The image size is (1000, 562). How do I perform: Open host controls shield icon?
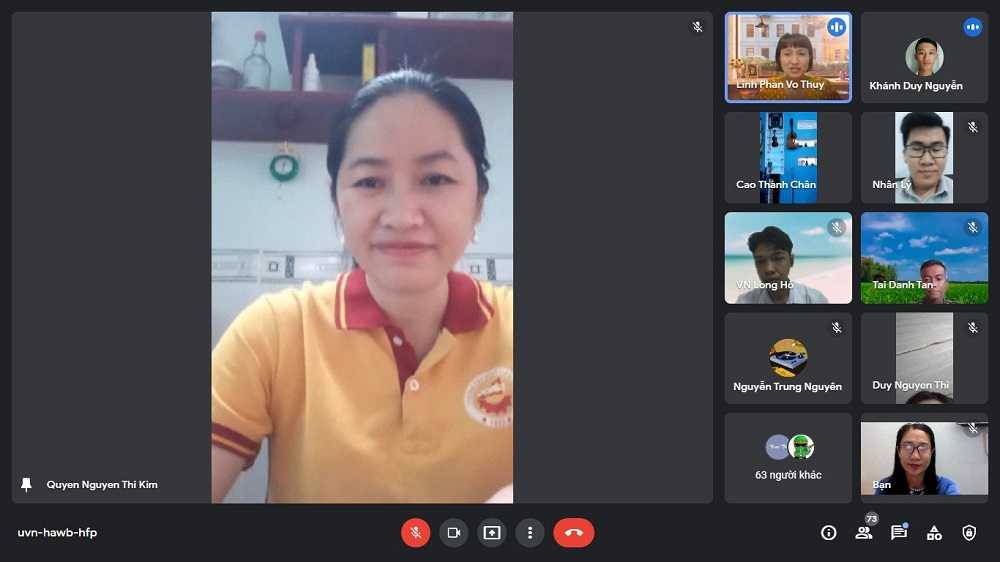969,532
